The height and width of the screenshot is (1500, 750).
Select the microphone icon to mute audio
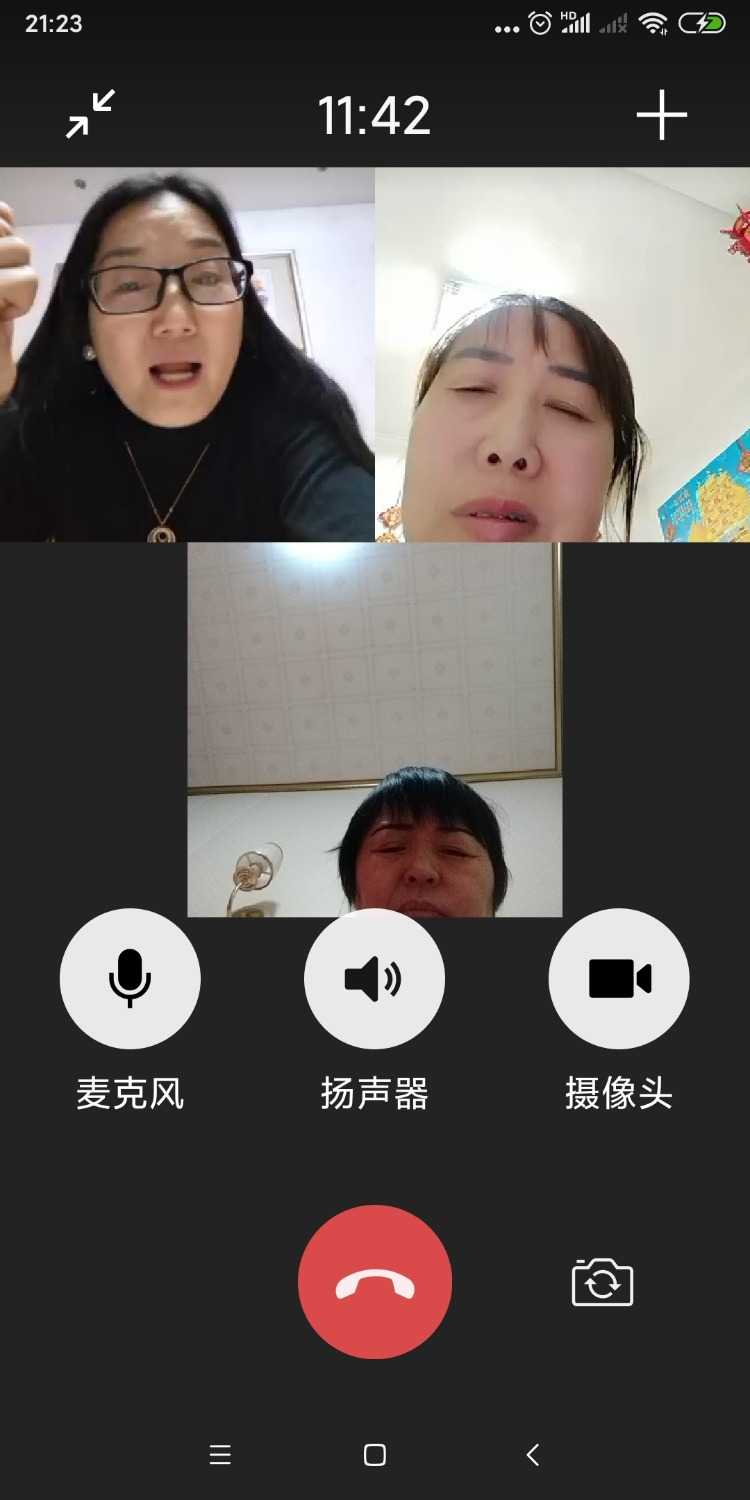[x=130, y=978]
